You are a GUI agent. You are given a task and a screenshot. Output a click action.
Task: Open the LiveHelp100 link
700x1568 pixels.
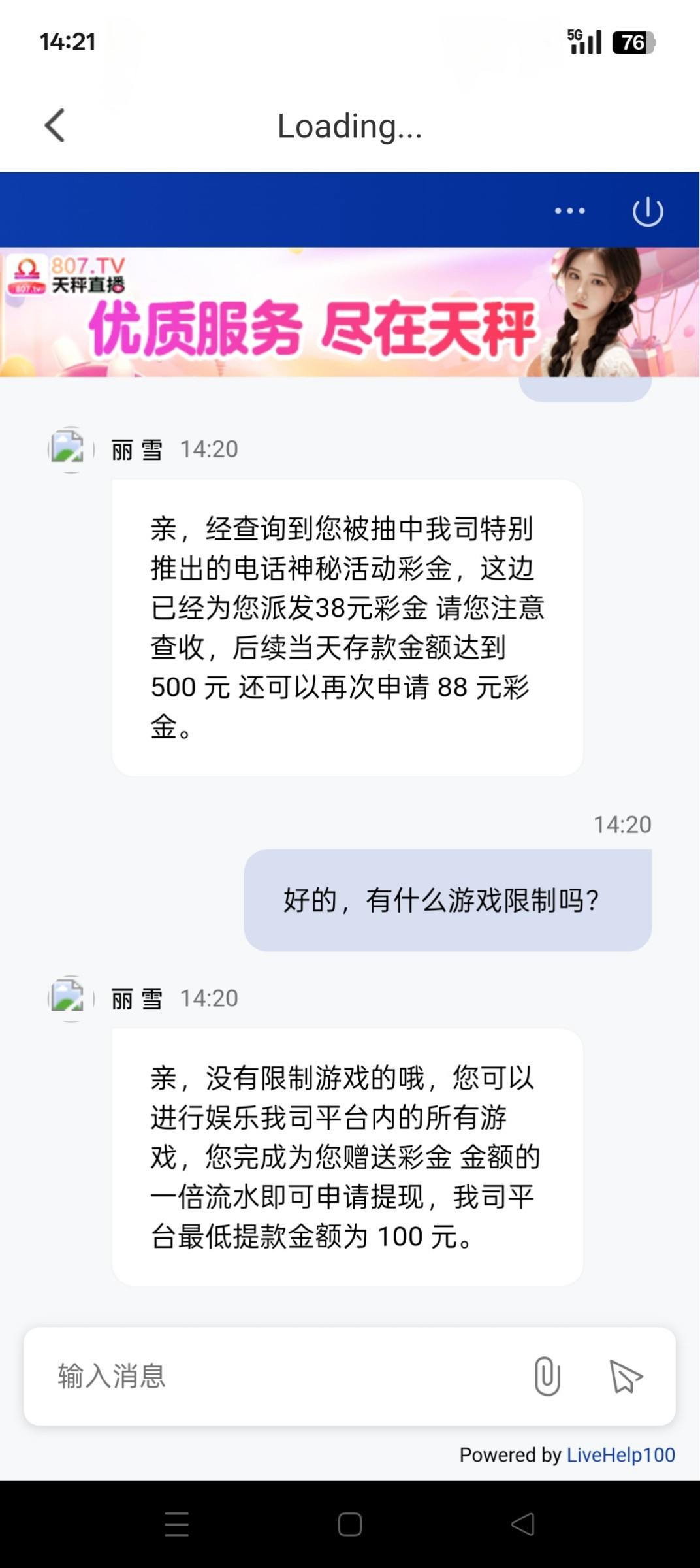[620, 1455]
